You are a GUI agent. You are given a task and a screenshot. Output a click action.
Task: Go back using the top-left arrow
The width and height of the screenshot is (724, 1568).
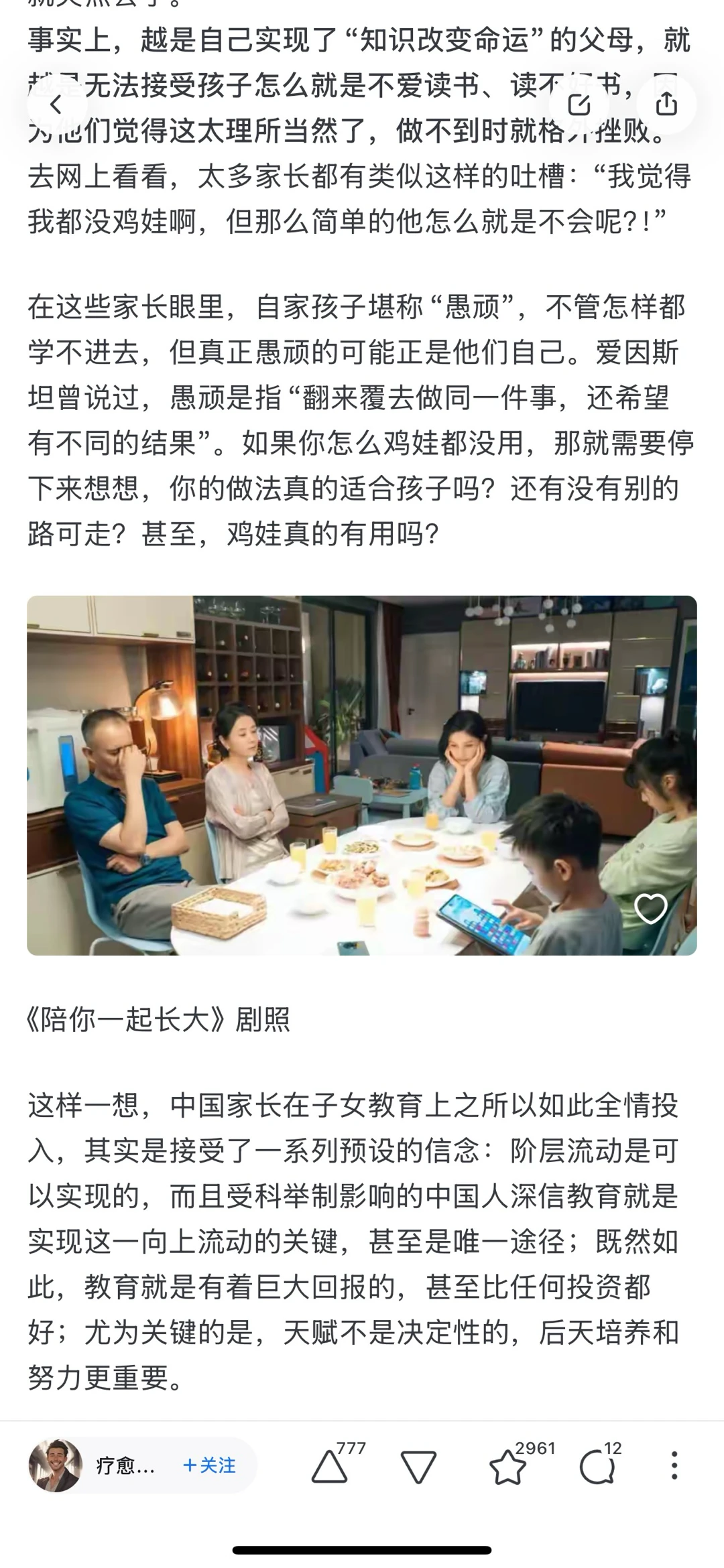point(56,105)
